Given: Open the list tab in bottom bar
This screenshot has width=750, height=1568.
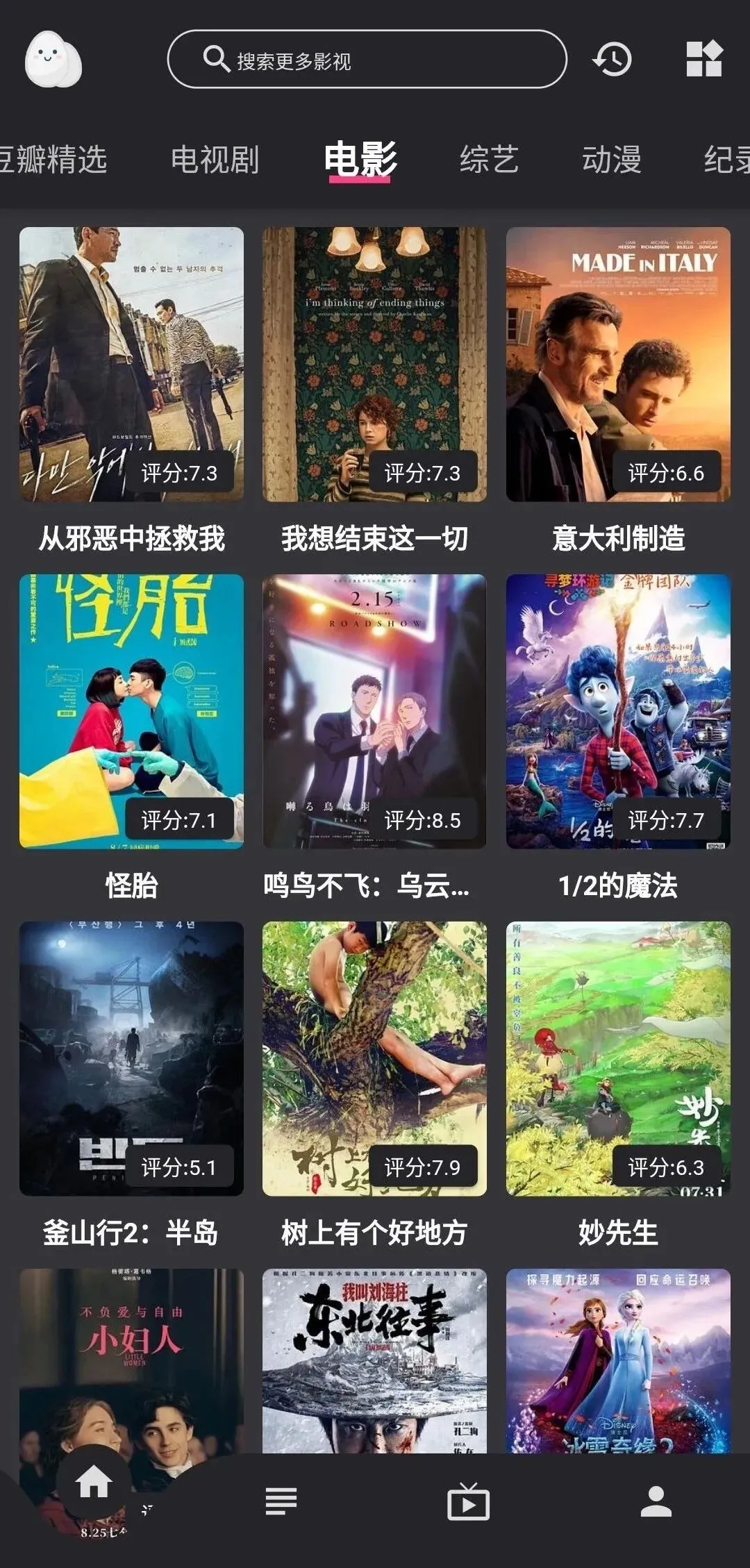Looking at the screenshot, I should pyautogui.click(x=281, y=1501).
